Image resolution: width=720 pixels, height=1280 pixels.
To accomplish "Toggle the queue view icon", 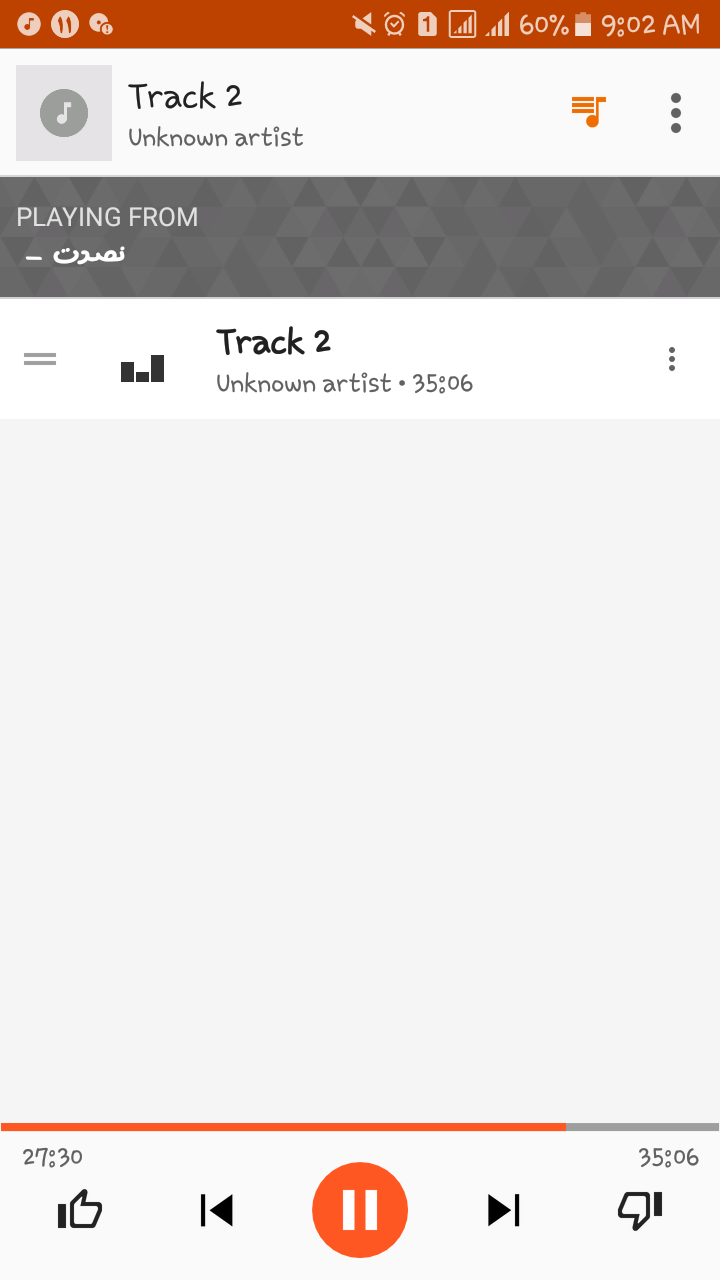I will coord(589,112).
